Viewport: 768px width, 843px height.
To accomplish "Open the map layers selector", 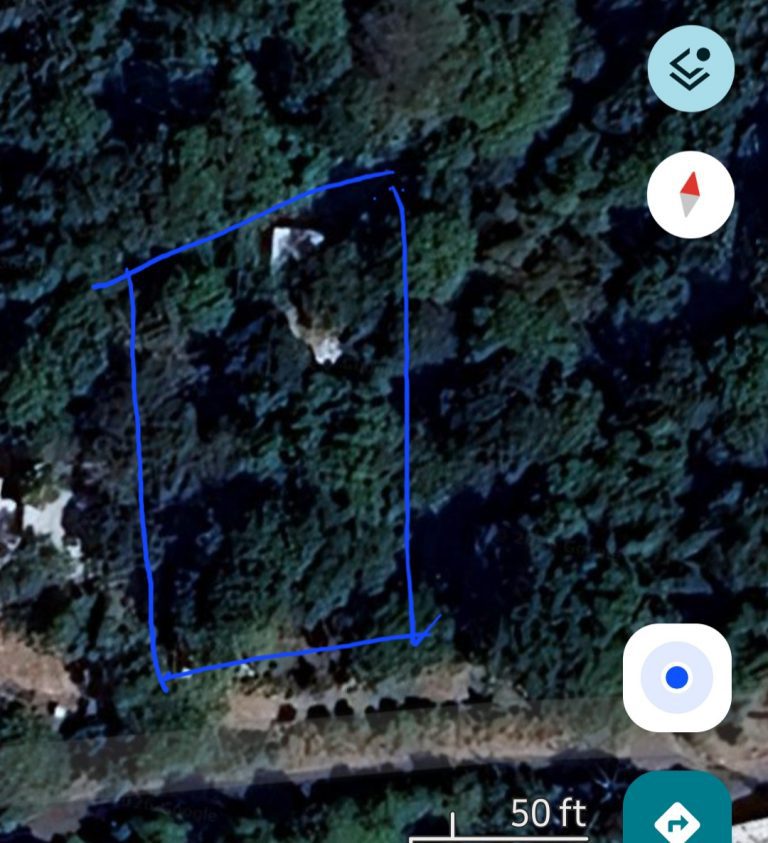I will click(690, 68).
